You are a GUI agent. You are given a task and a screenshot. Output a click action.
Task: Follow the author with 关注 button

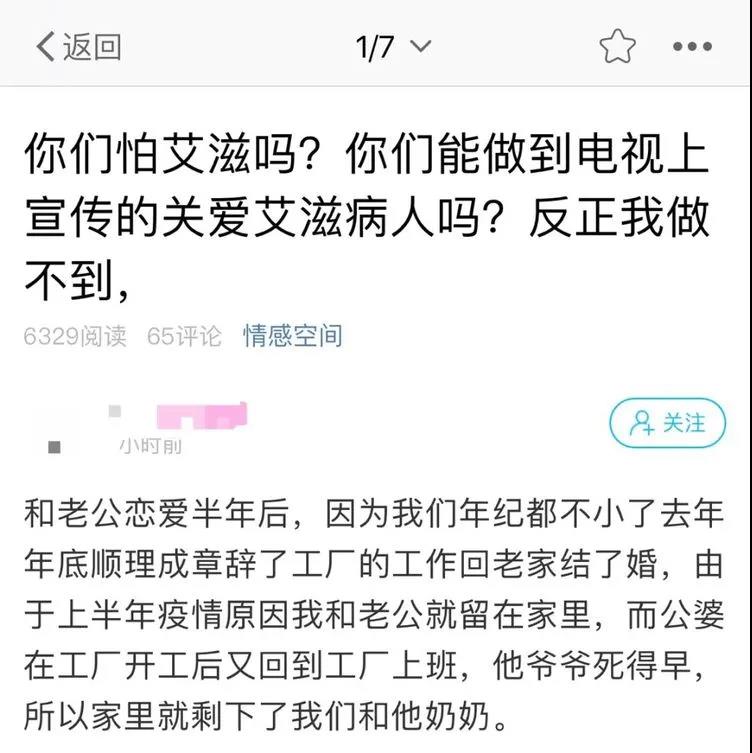coord(667,423)
